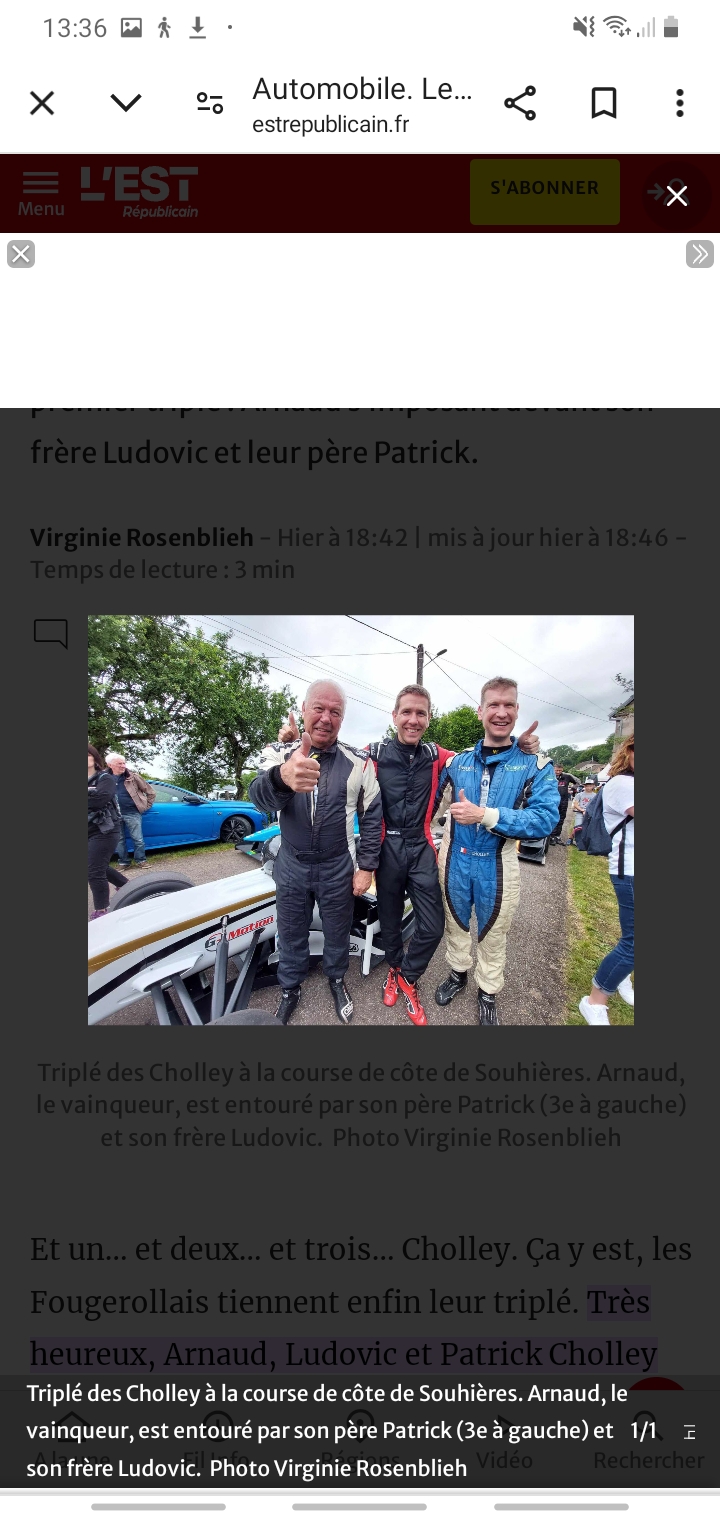Image resolution: width=720 pixels, height=1520 pixels.
Task: Share this article page
Action: 520,103
